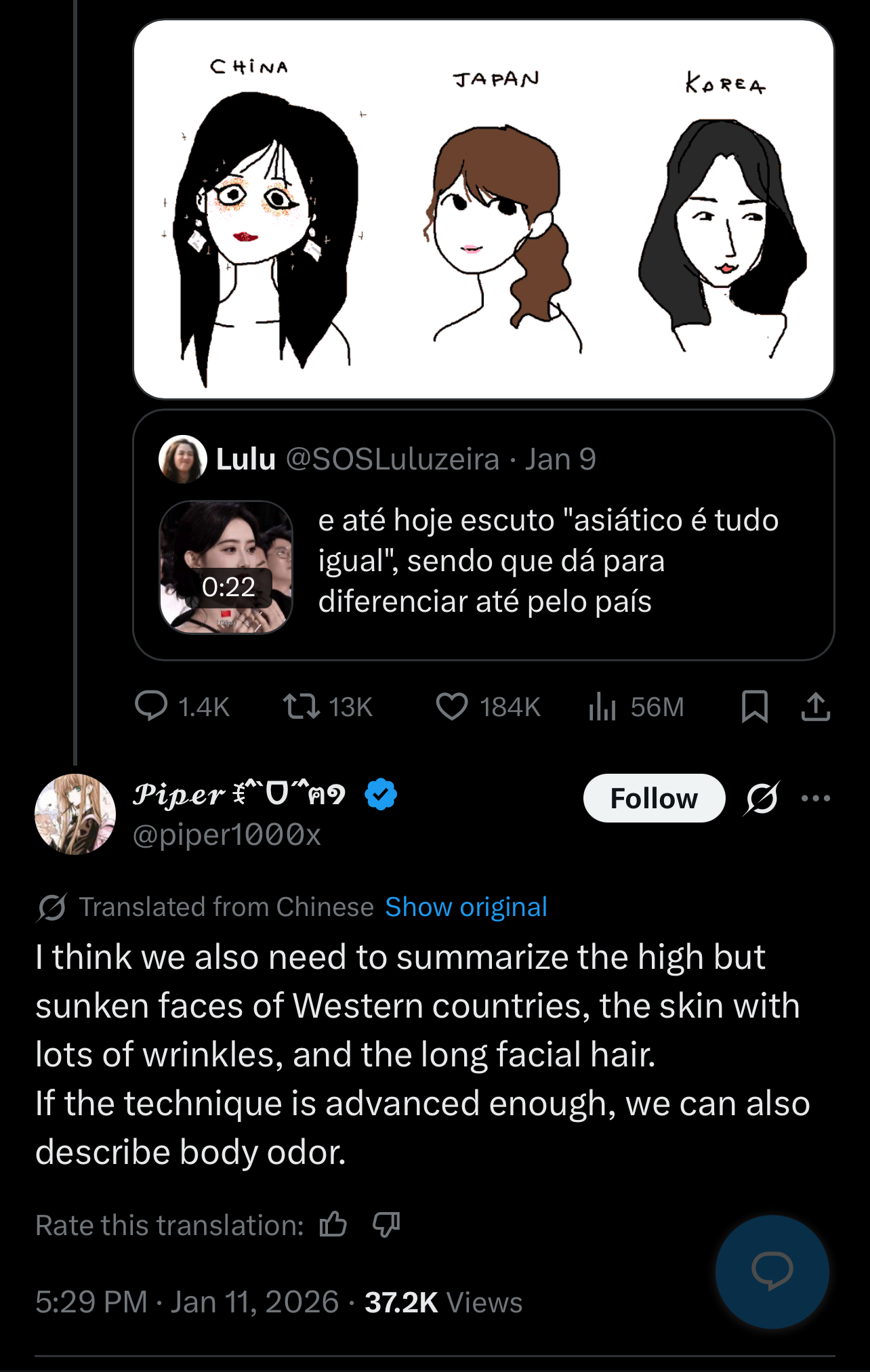Like the post with 184K likes
Screen dimensions: 870x1372
[452, 706]
